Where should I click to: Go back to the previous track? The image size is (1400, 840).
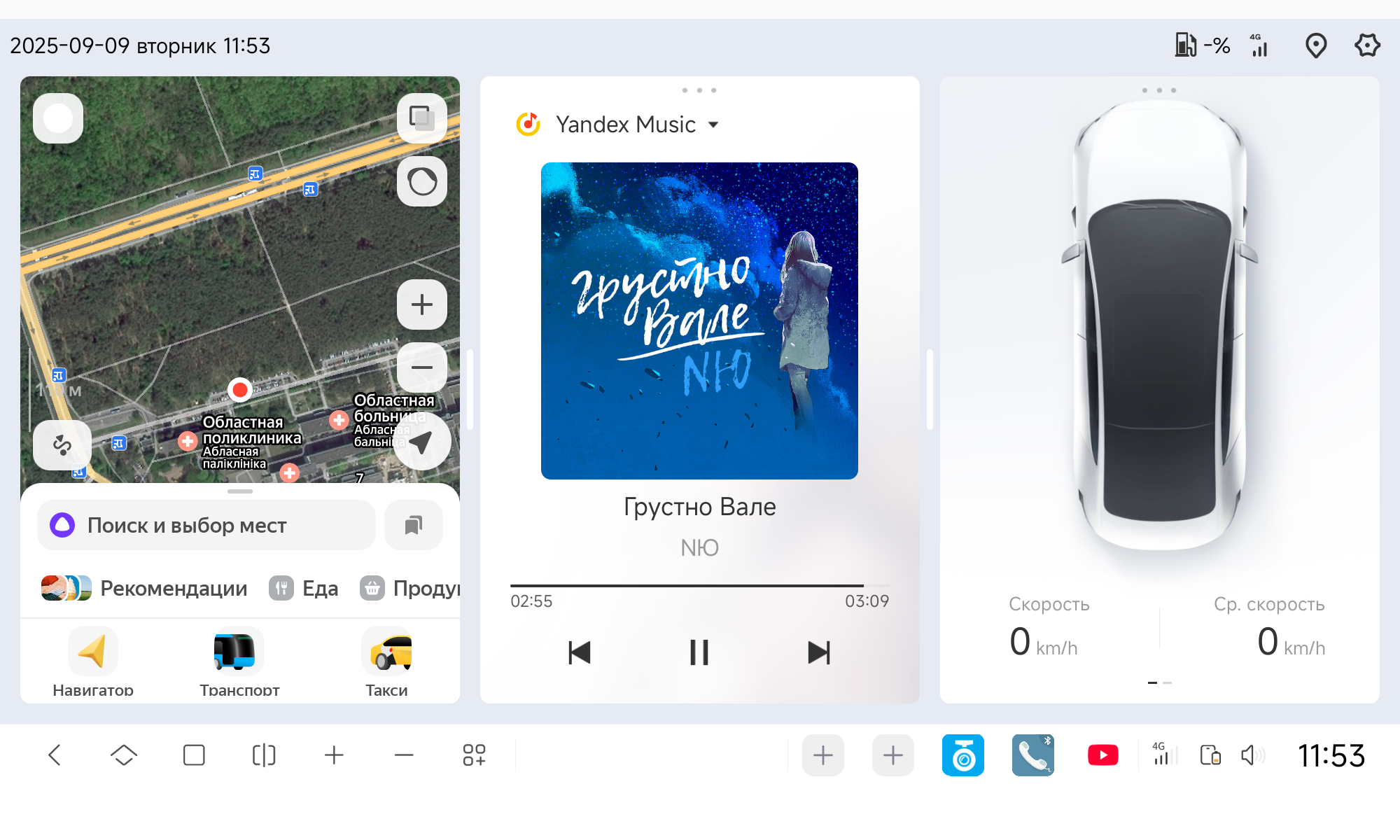(x=580, y=652)
